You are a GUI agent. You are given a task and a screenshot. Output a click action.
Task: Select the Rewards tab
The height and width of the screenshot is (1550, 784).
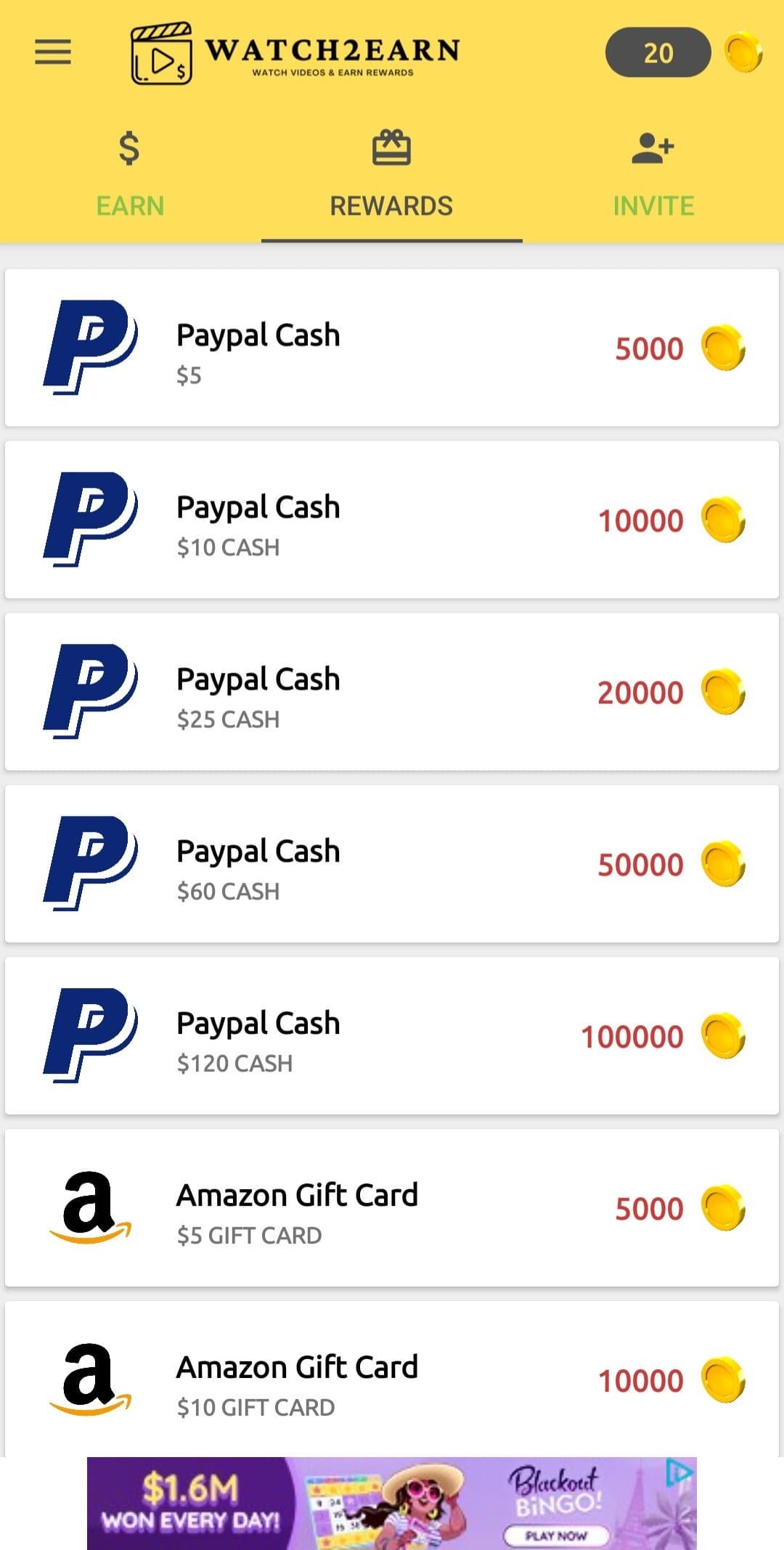coord(392,174)
